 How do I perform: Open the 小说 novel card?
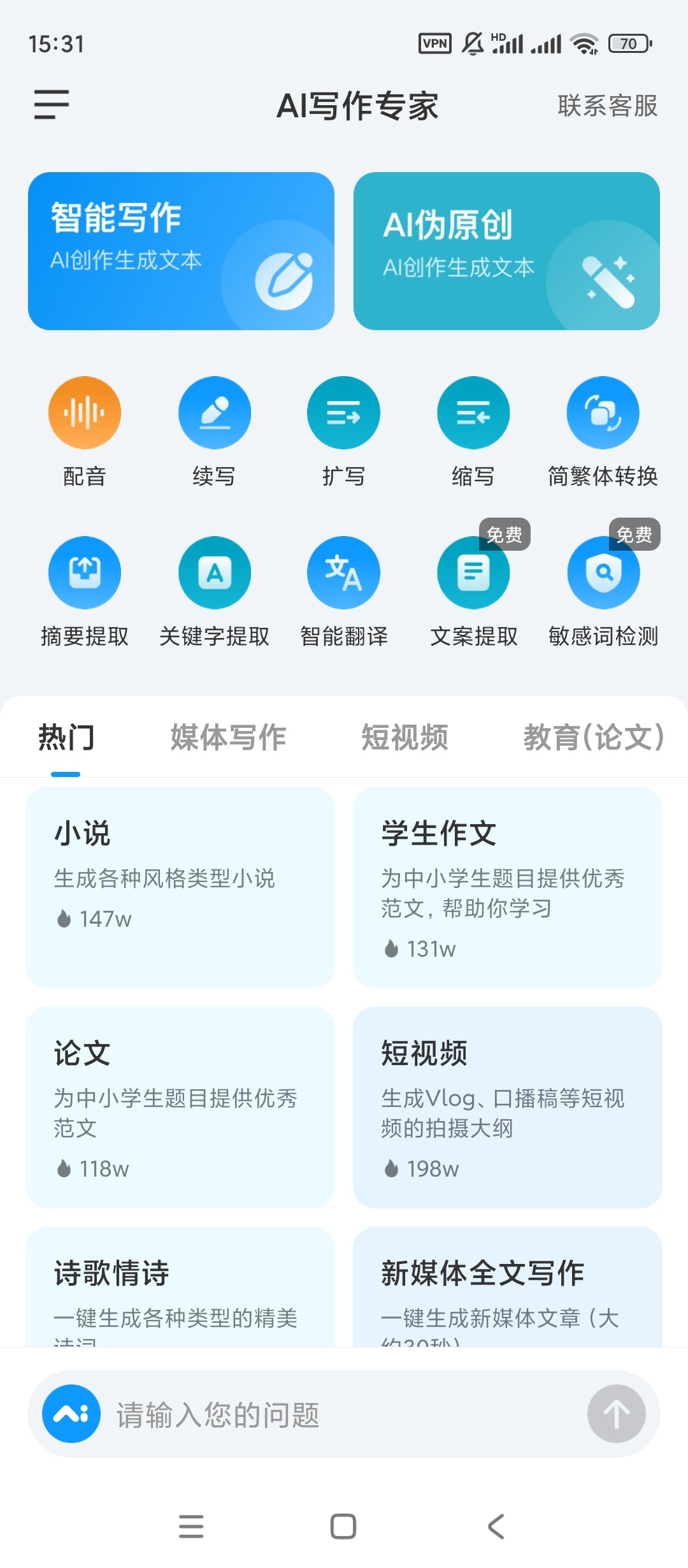pyautogui.click(x=180, y=887)
